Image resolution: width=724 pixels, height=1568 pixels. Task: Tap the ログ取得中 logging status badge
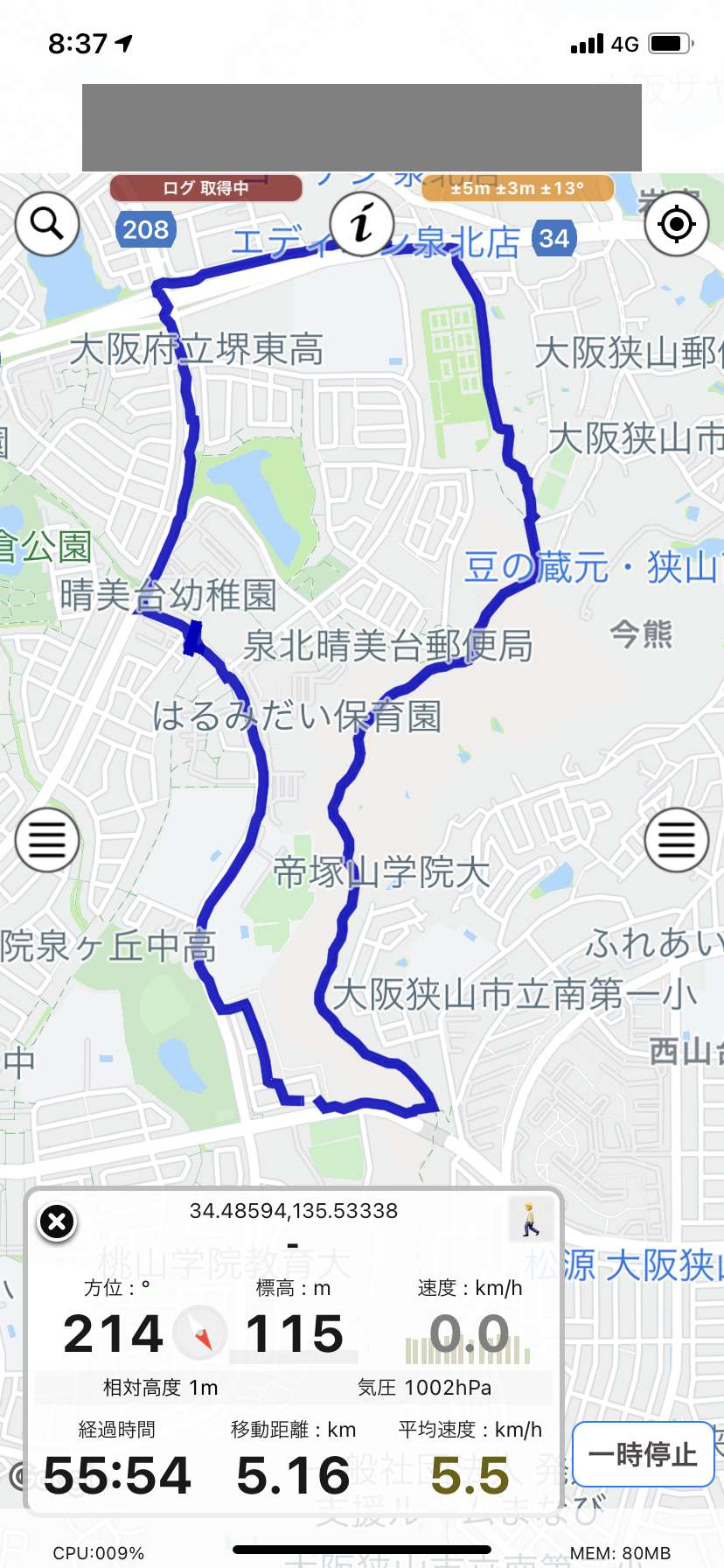point(205,187)
